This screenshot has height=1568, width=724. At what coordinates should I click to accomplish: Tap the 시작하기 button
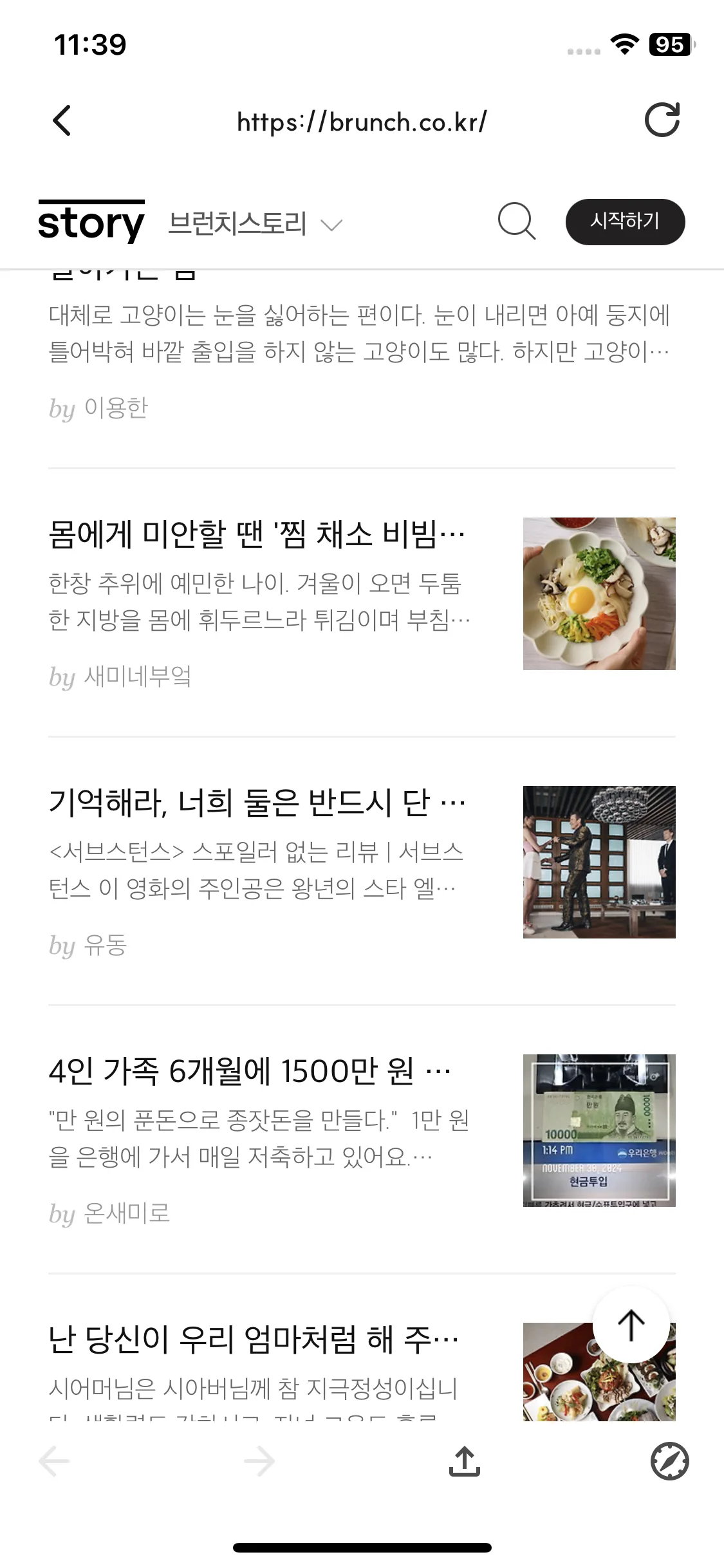point(625,221)
